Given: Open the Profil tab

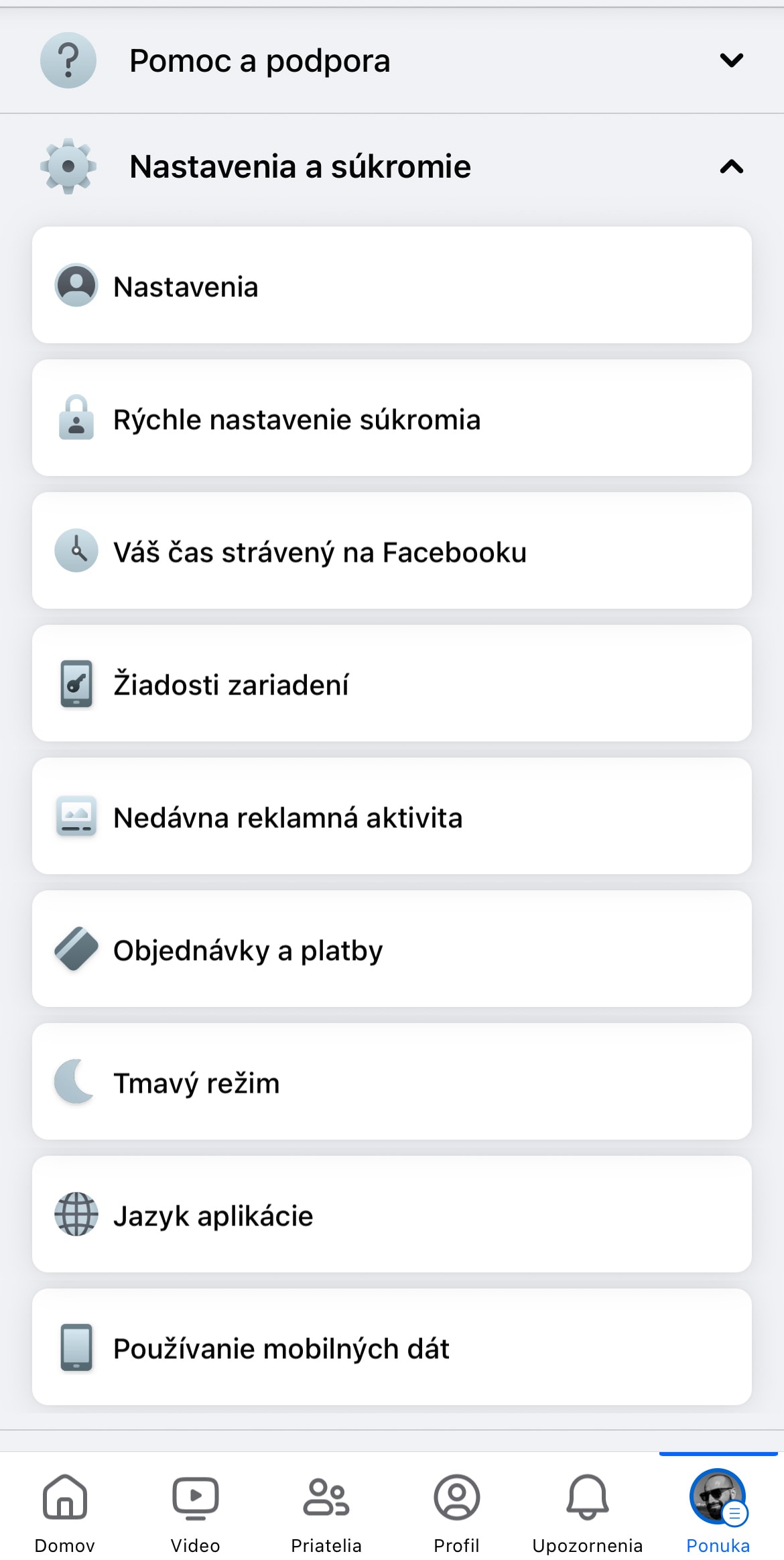Looking at the screenshot, I should [x=457, y=1513].
